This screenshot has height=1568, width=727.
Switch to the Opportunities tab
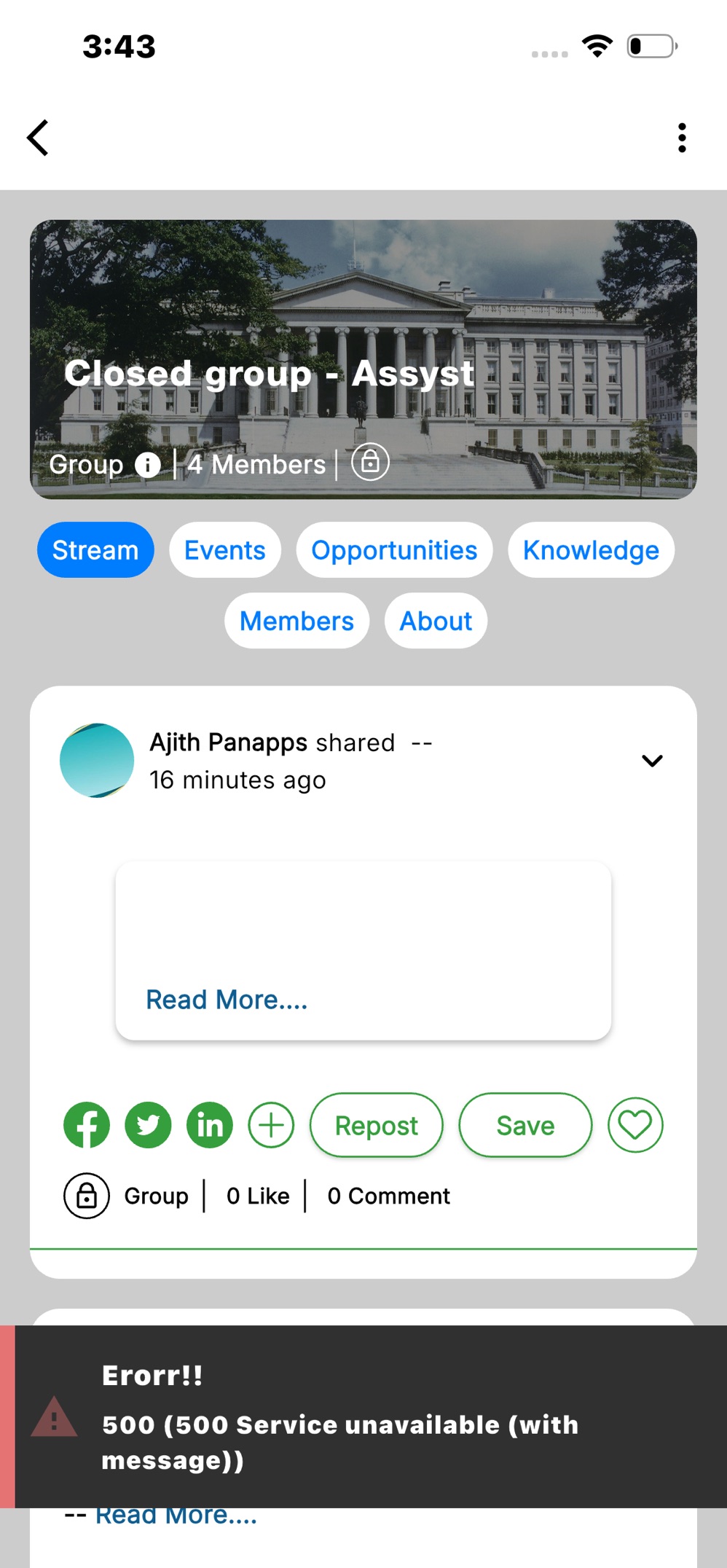tap(394, 550)
